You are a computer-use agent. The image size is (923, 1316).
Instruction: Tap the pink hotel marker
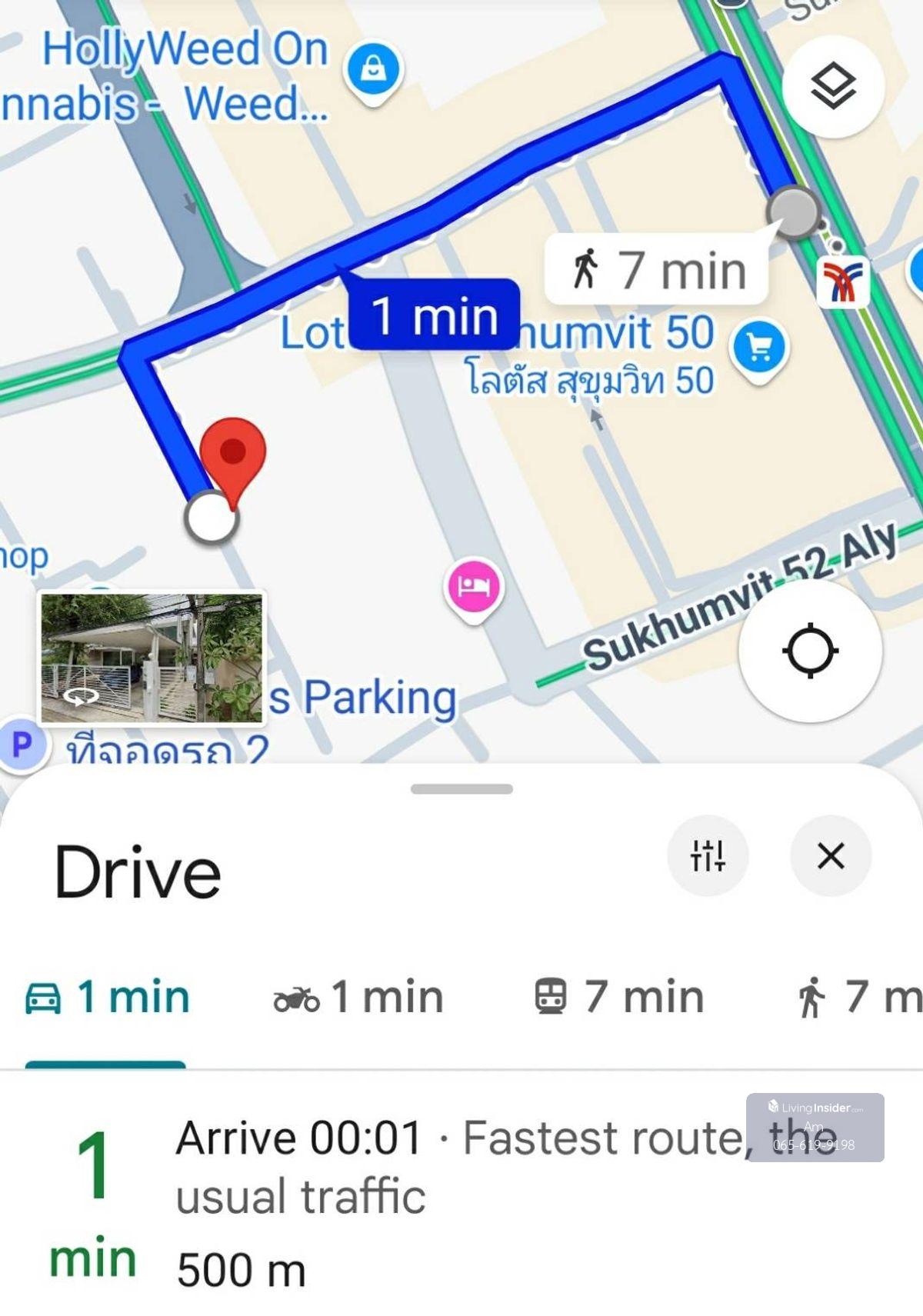(x=474, y=588)
